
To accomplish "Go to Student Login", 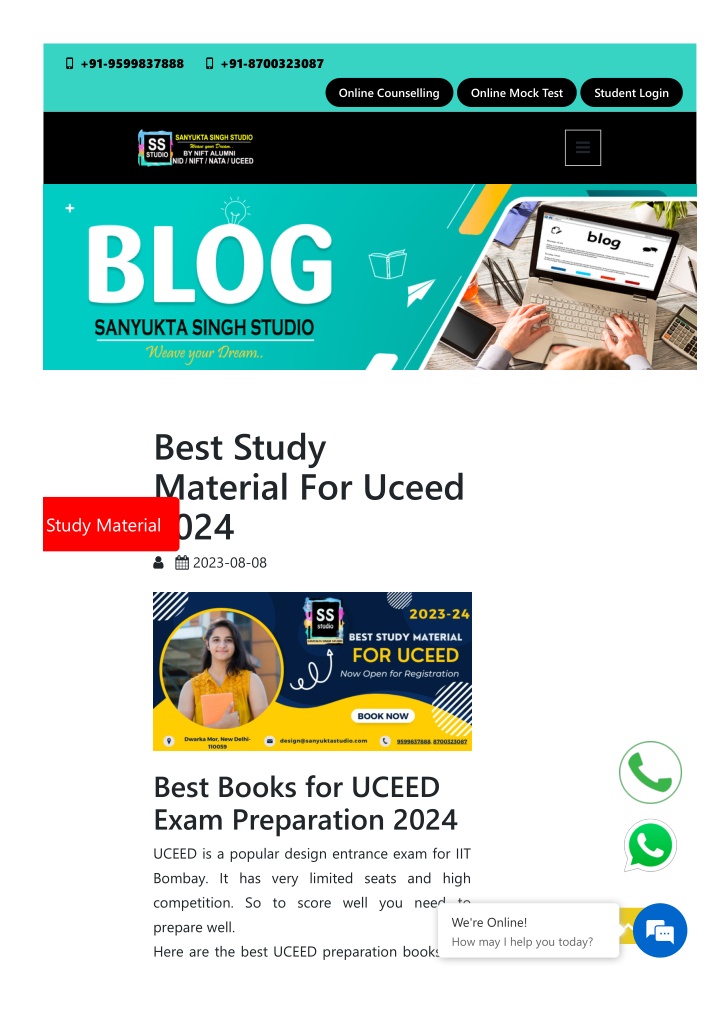I will 631,93.
